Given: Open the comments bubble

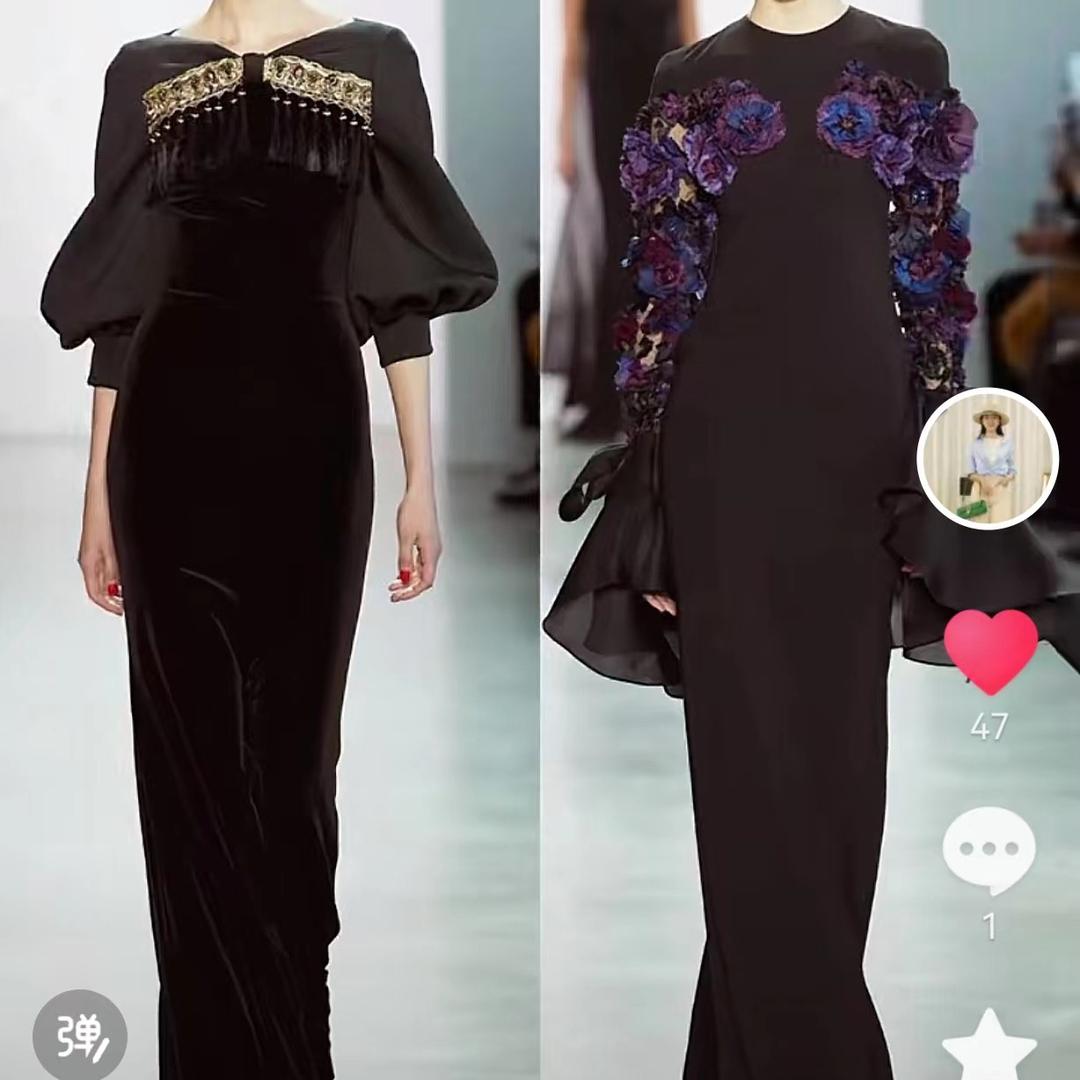Looking at the screenshot, I should [x=989, y=851].
